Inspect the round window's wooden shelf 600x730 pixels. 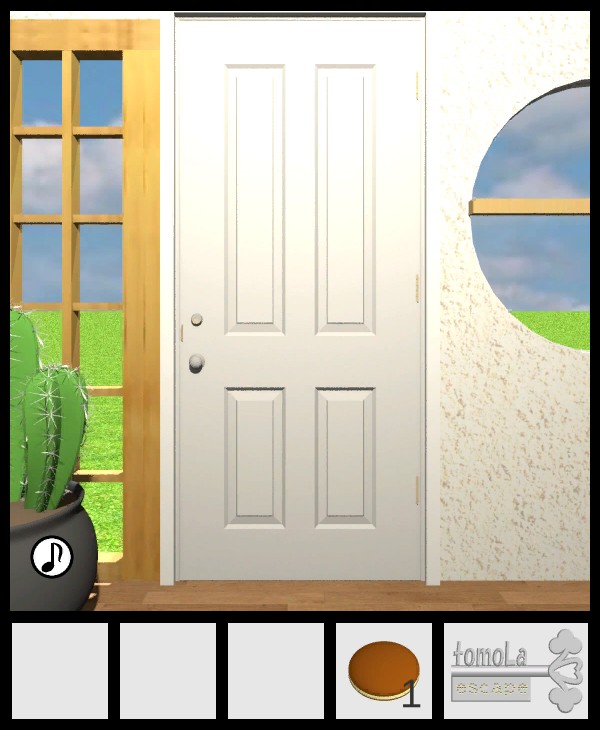530,207
